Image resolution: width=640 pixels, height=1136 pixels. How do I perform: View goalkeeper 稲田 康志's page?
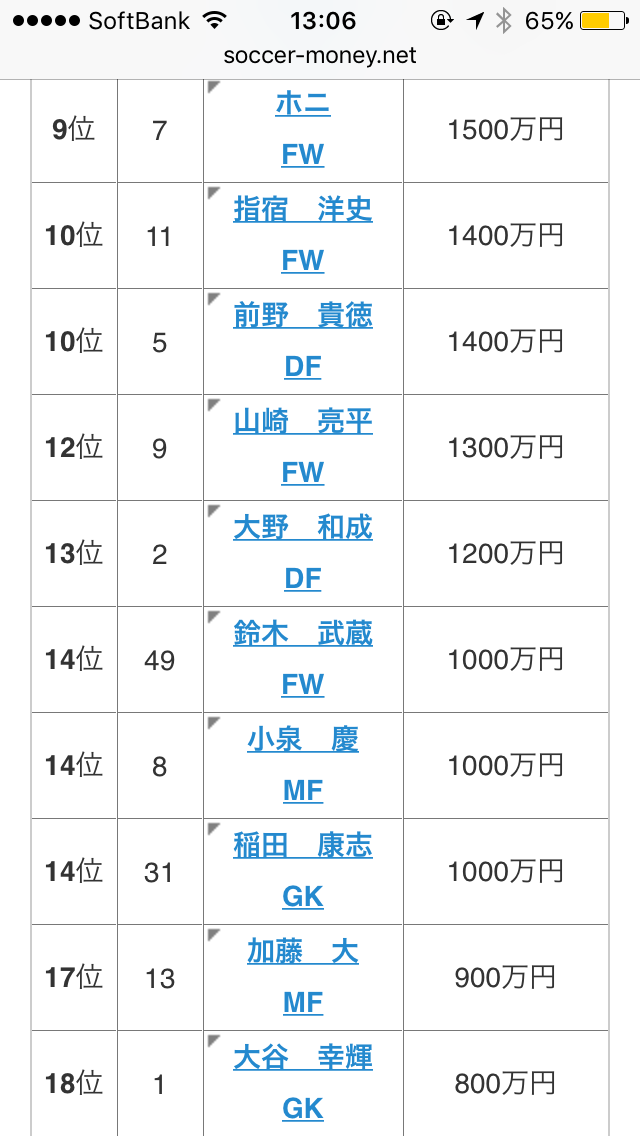tap(303, 846)
